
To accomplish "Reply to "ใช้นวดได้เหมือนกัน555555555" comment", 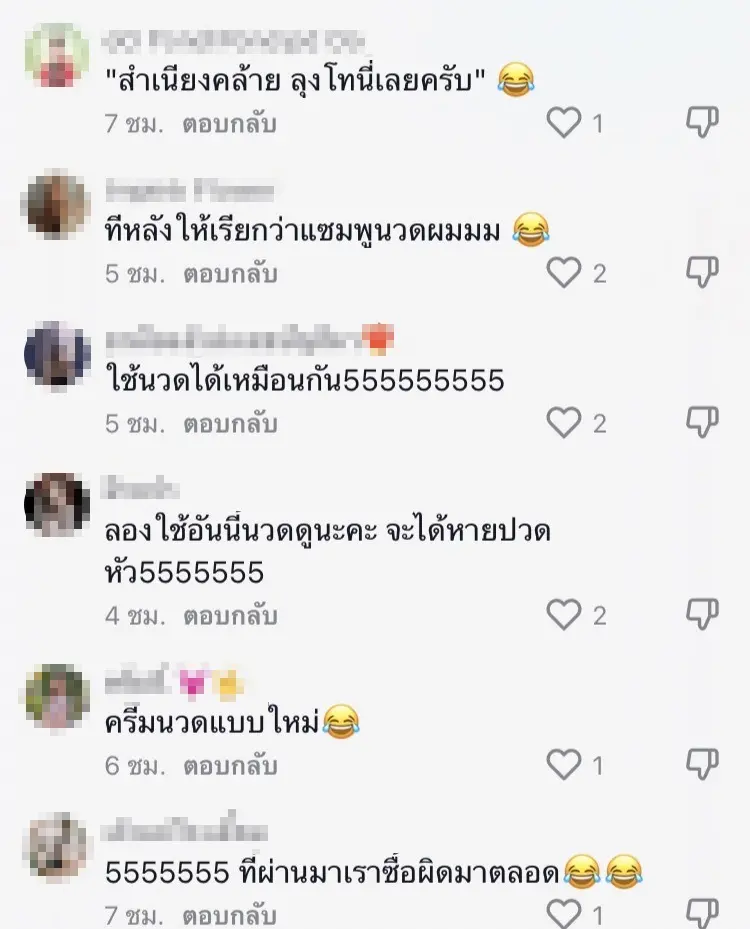I will 229,423.
